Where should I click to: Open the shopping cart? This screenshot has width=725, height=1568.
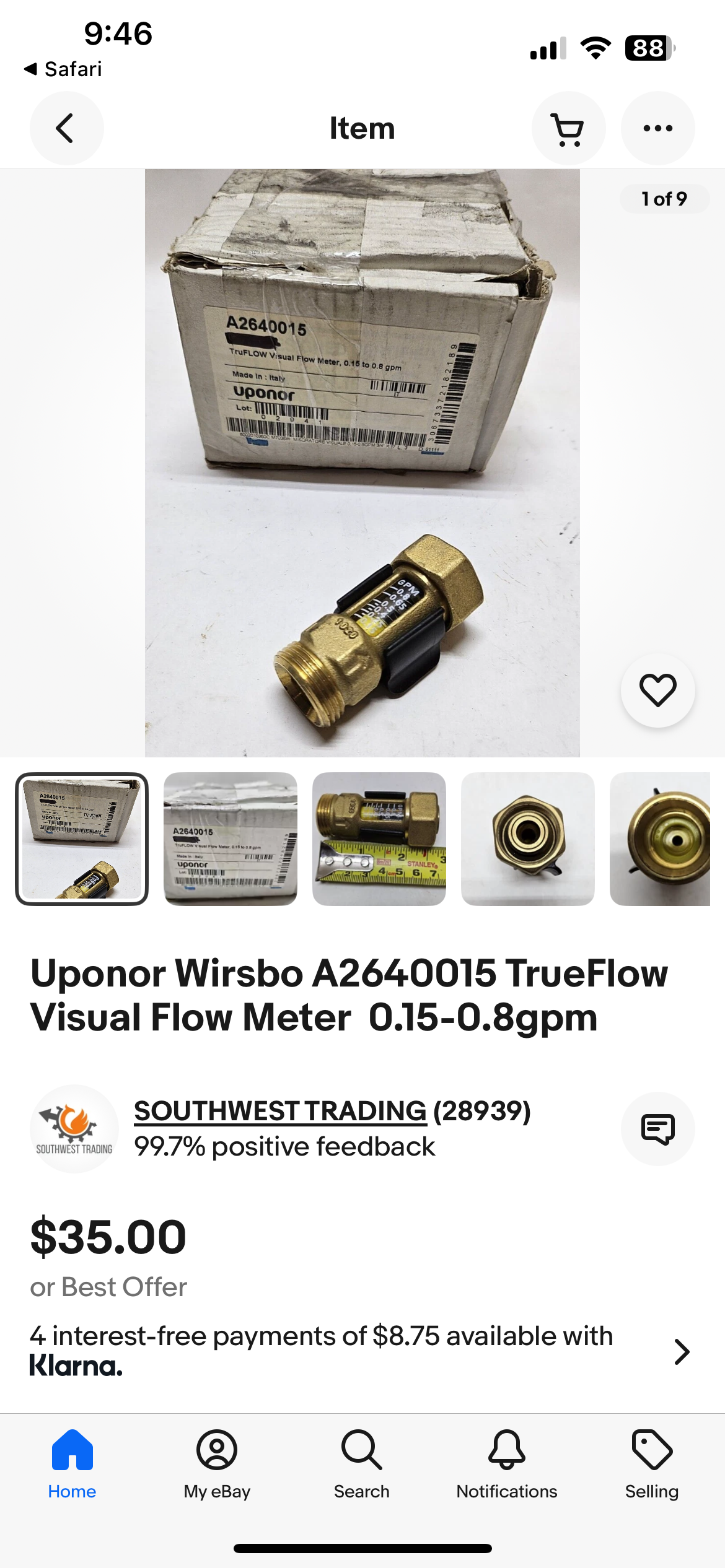[x=568, y=128]
